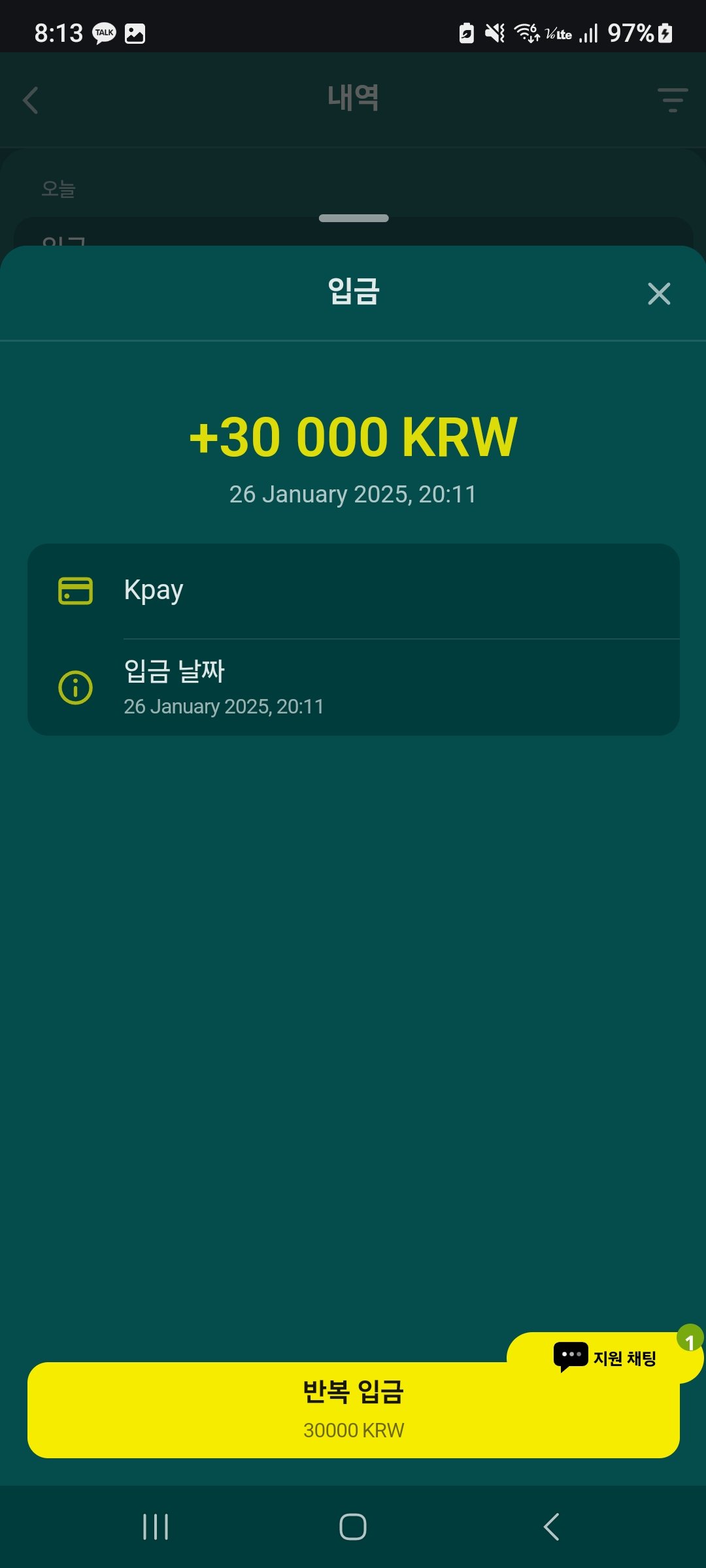Screen dimensions: 706x1568
Task: Open the 지원 채팅 support chat
Action: point(605,1358)
